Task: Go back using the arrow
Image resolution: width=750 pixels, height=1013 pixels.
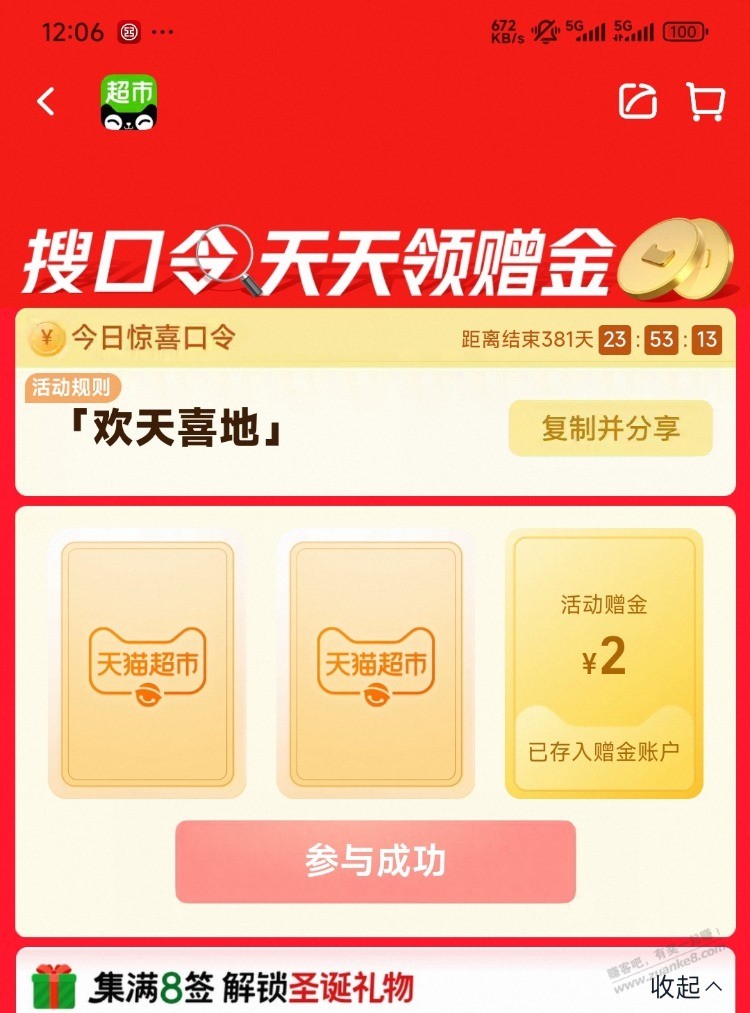Action: click(46, 101)
